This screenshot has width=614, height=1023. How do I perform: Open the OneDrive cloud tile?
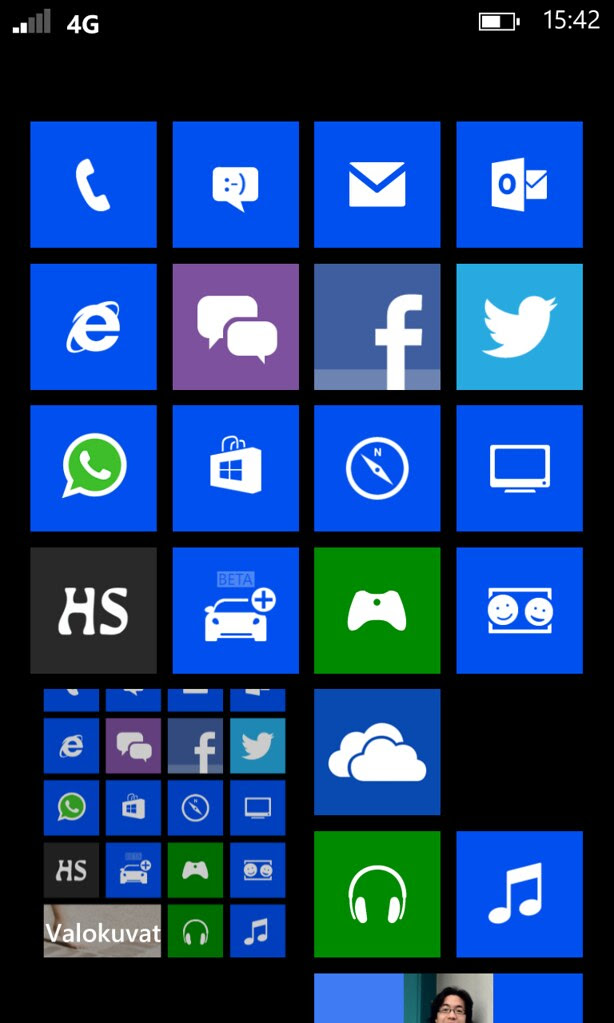377,752
